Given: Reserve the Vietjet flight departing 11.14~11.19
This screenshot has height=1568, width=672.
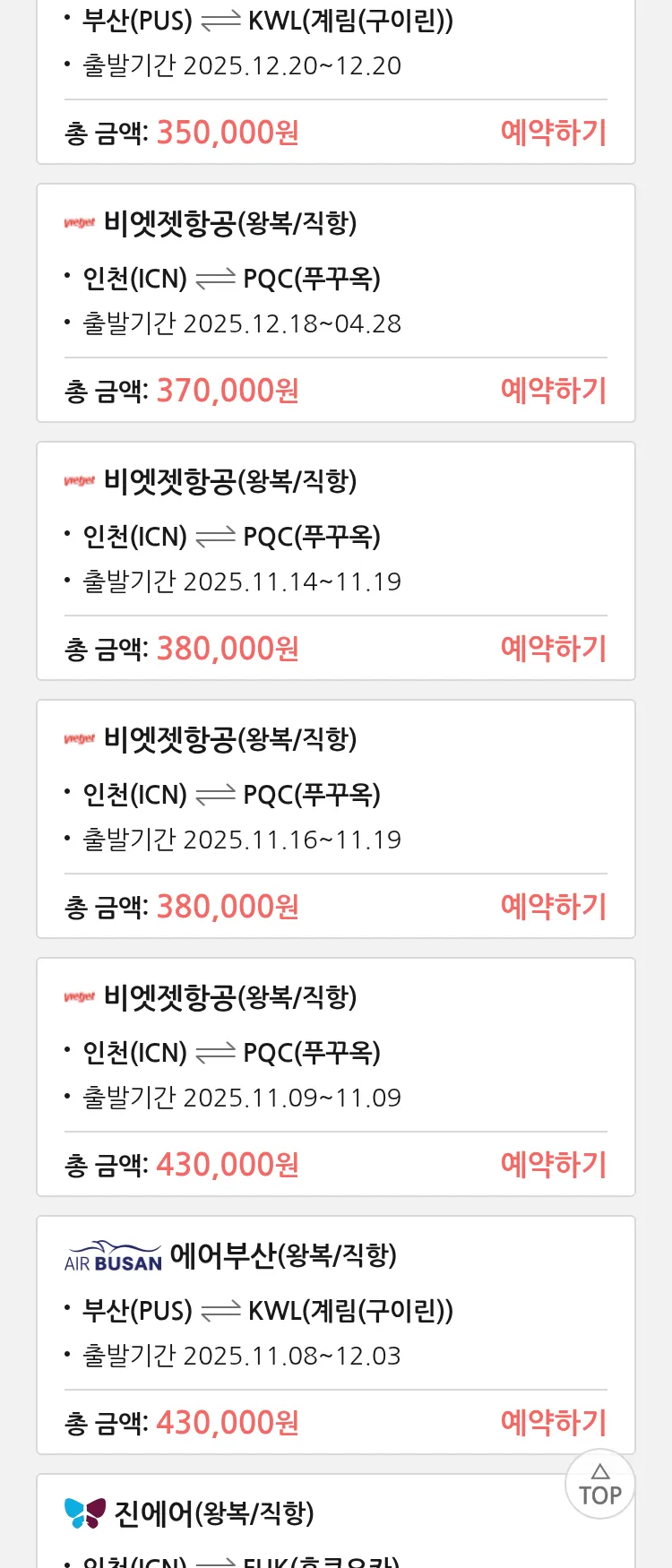Looking at the screenshot, I should coord(553,649).
